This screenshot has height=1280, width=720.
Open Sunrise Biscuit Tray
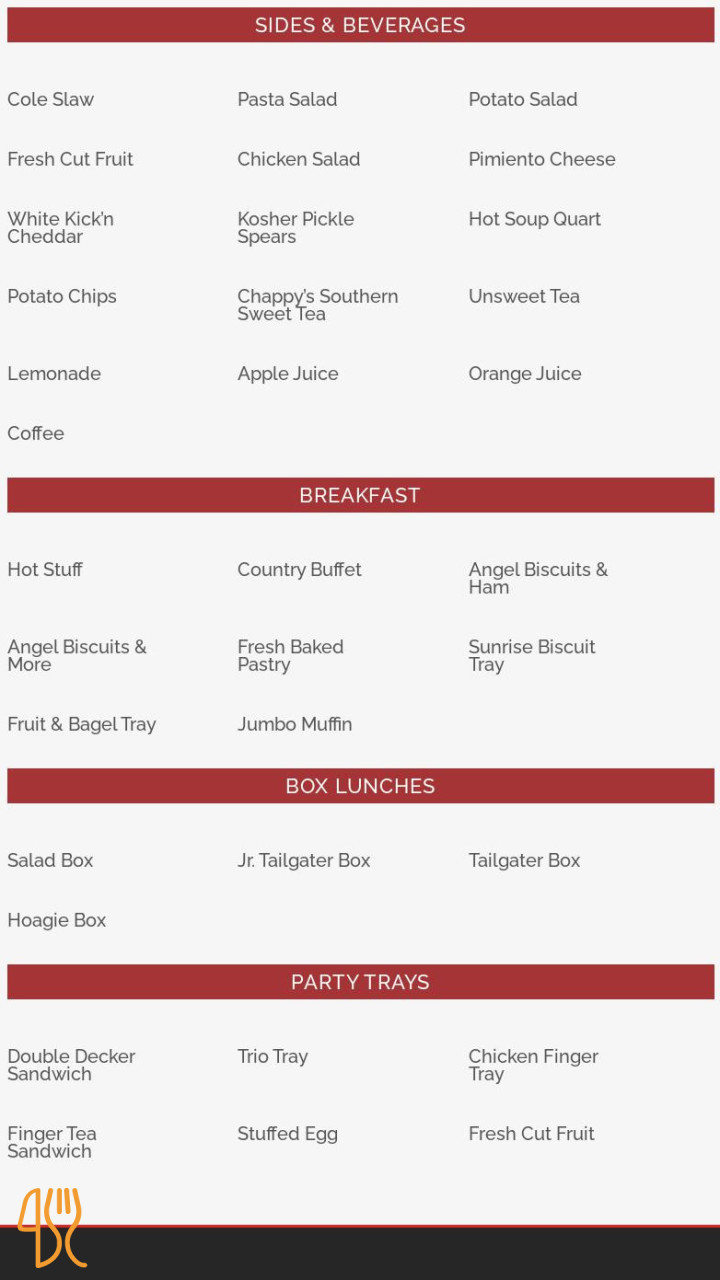531,655
